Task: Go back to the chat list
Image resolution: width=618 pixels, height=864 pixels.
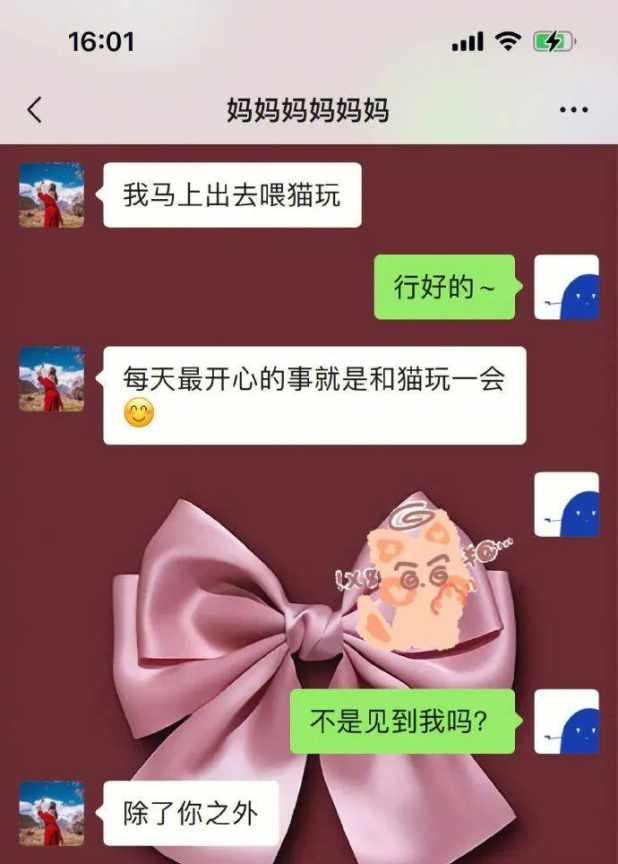Action: point(35,110)
